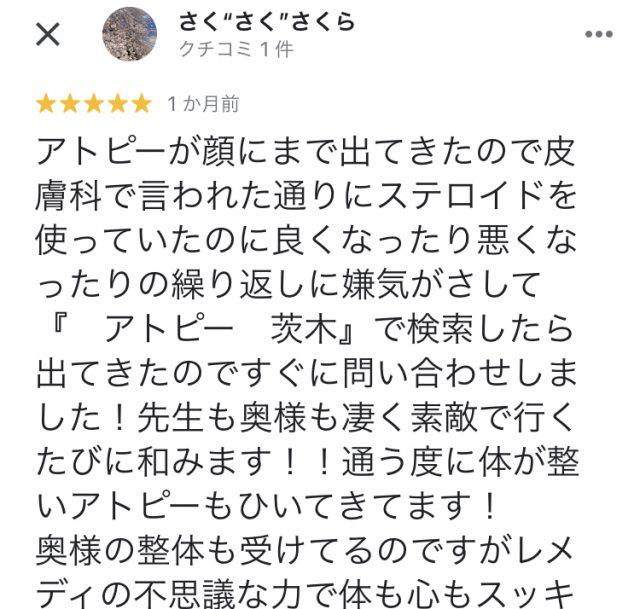Open the three-dot overflow menu
Viewport: 640px width, 609px height.
598,34
